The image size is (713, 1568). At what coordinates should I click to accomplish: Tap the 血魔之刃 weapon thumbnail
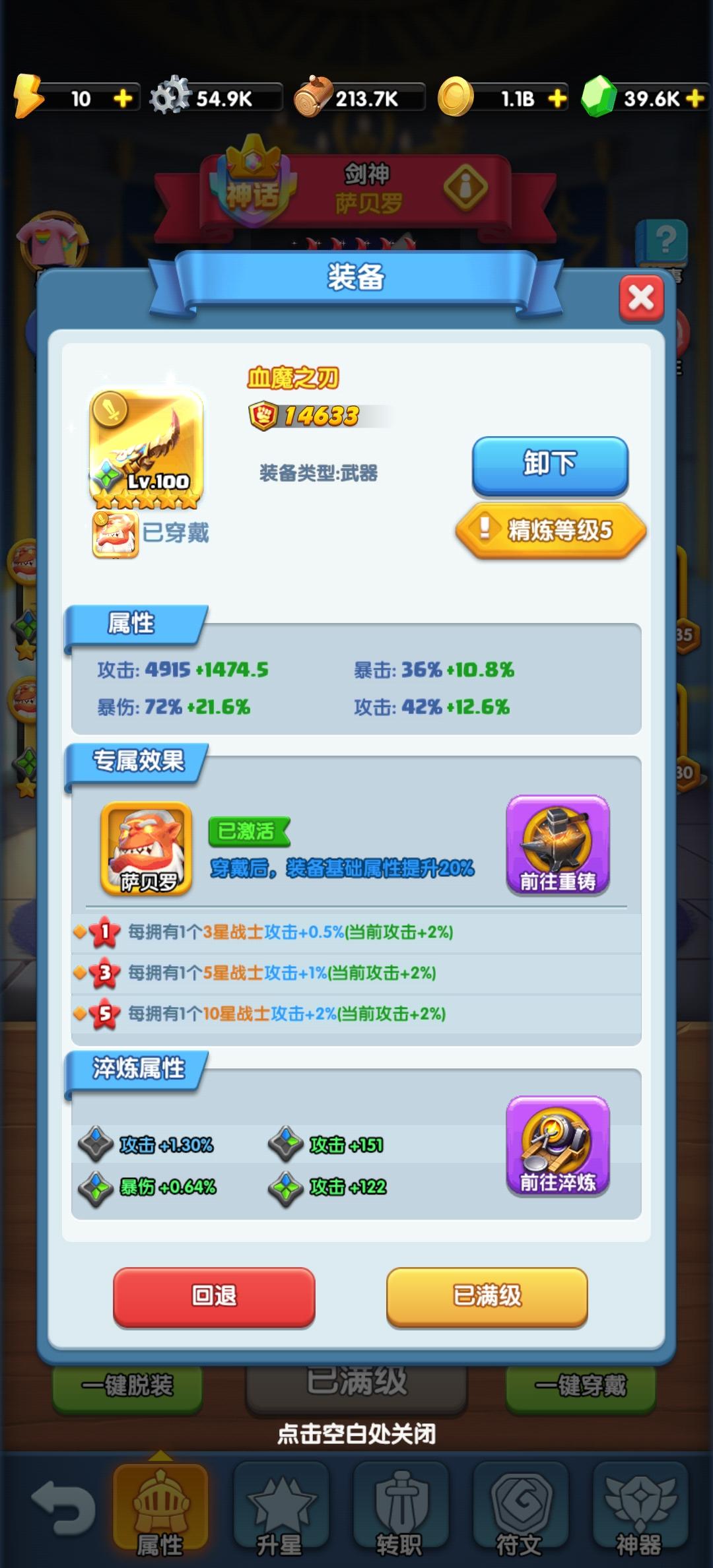pos(147,443)
